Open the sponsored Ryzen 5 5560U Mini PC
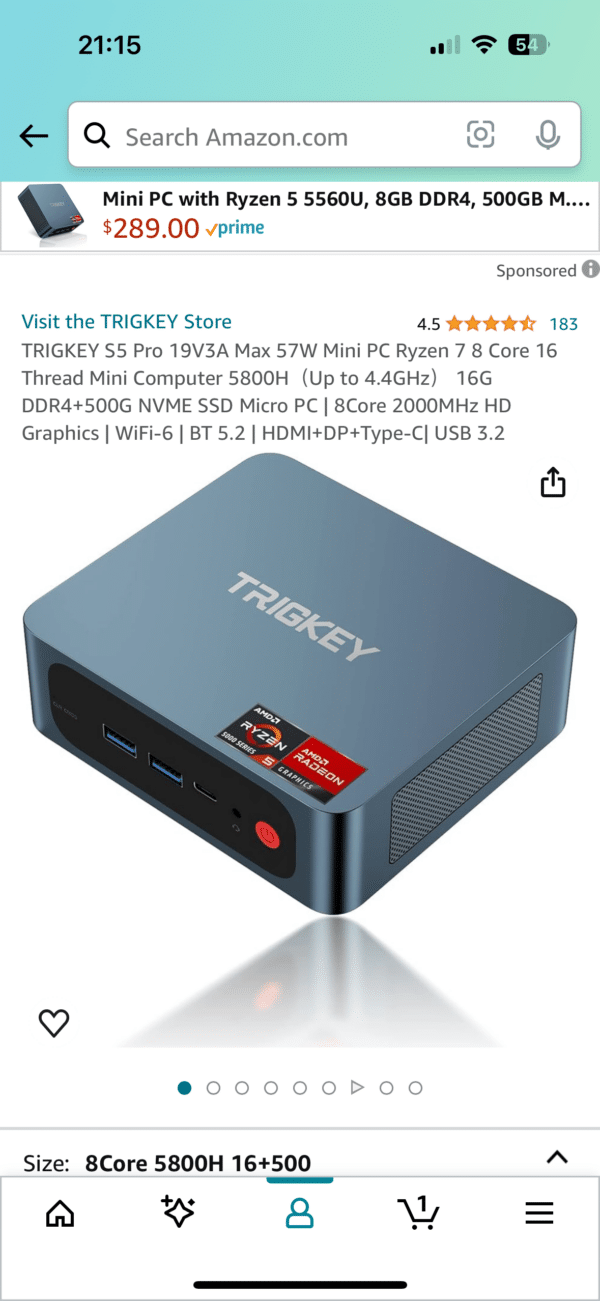 coord(300,214)
